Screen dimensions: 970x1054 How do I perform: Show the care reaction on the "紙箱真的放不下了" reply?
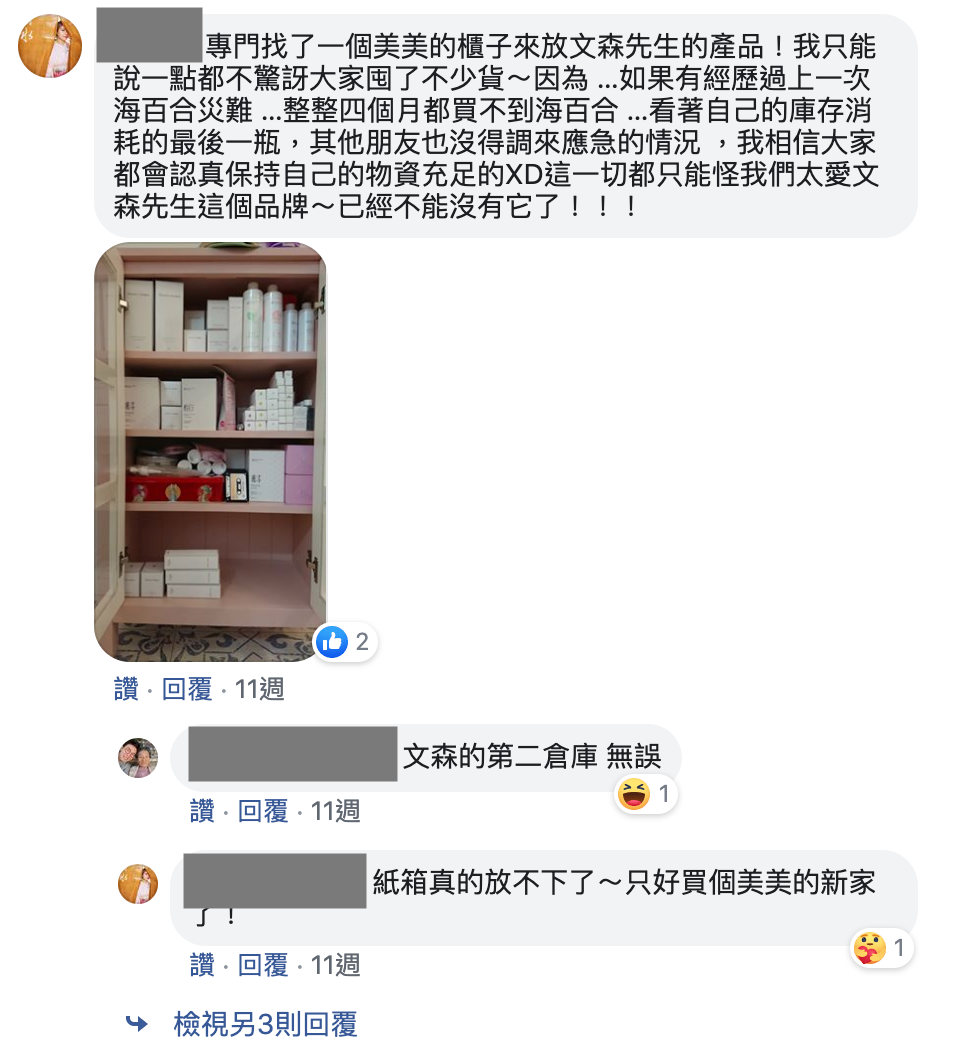(x=882, y=947)
